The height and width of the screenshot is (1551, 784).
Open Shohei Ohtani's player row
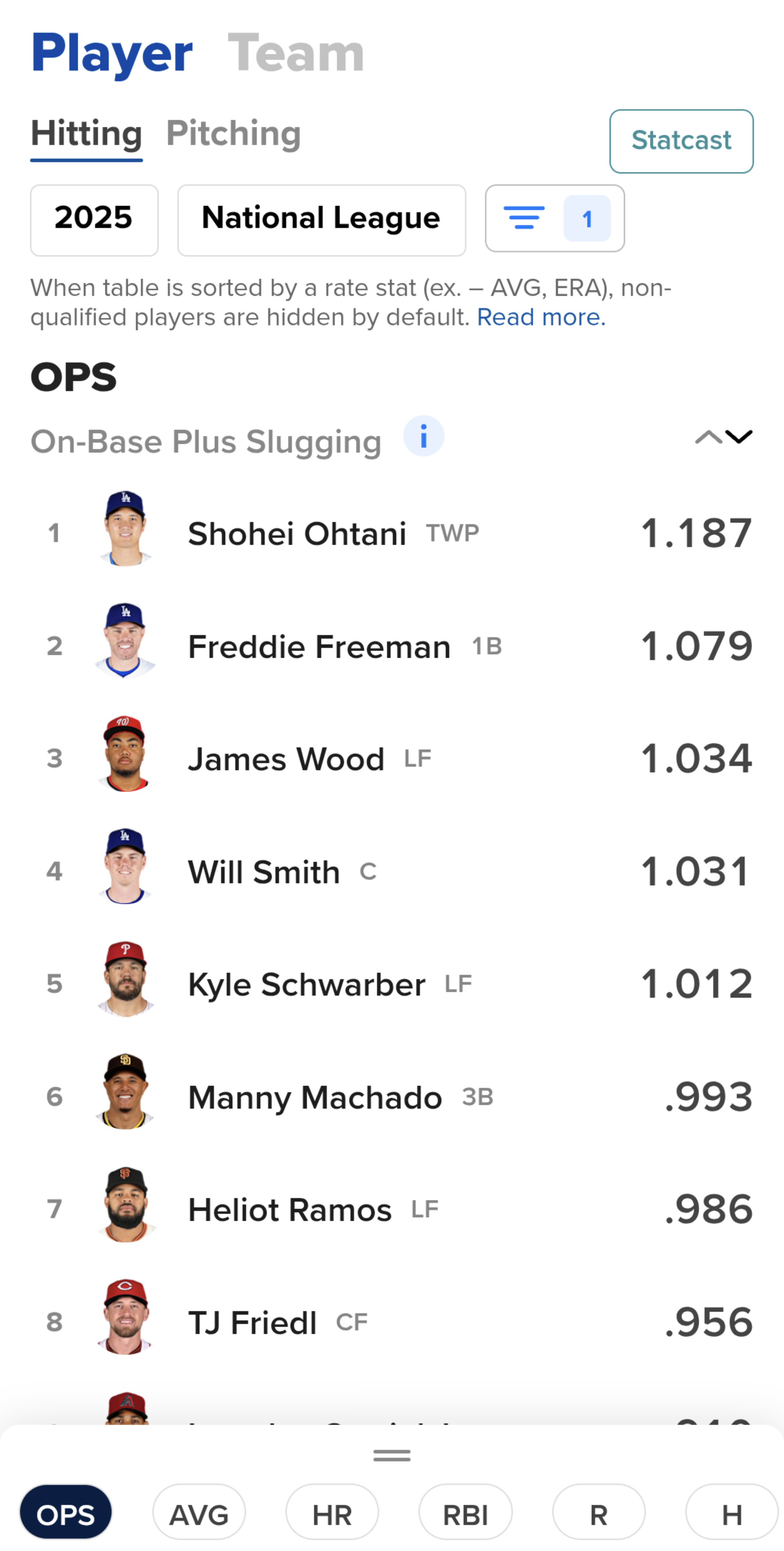pyautogui.click(x=392, y=533)
